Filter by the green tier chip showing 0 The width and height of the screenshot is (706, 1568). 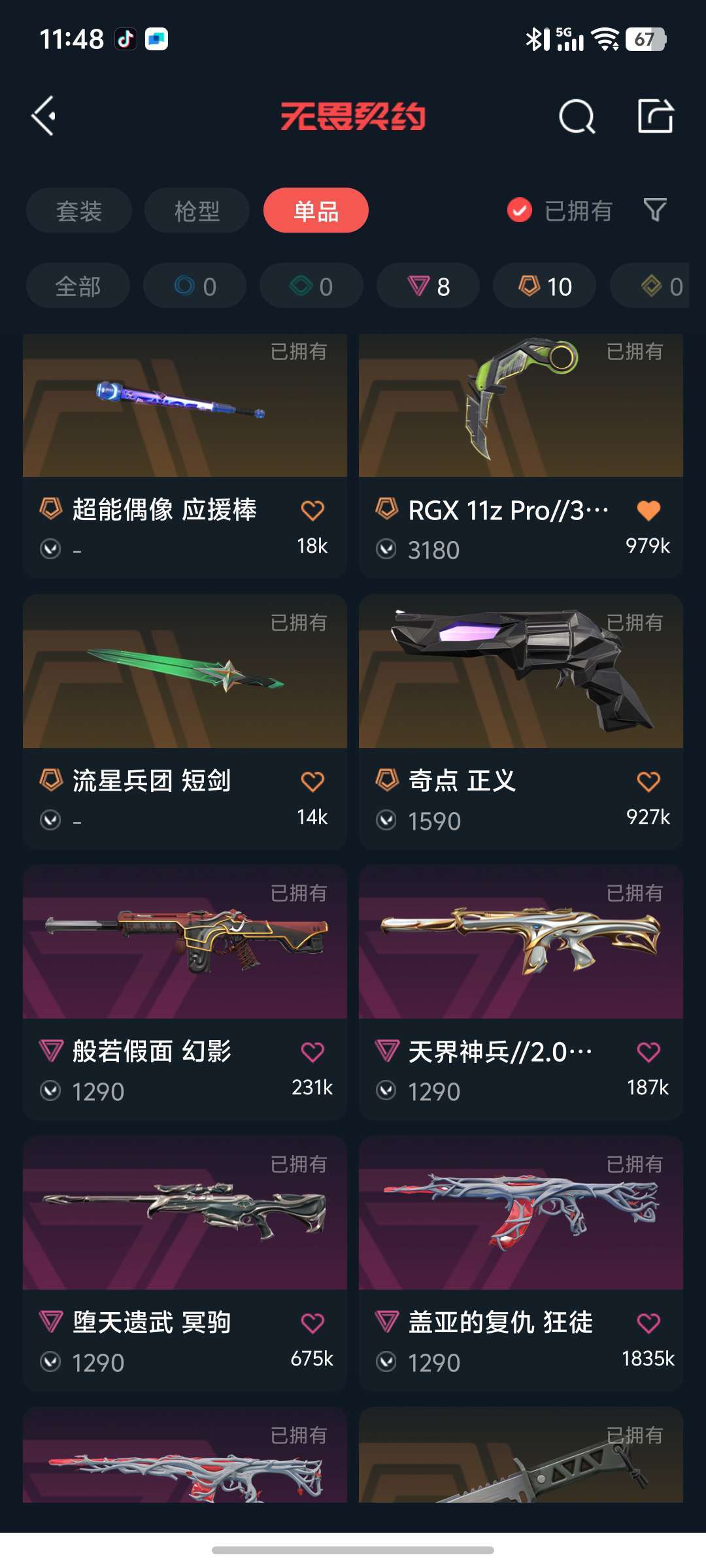pos(311,286)
